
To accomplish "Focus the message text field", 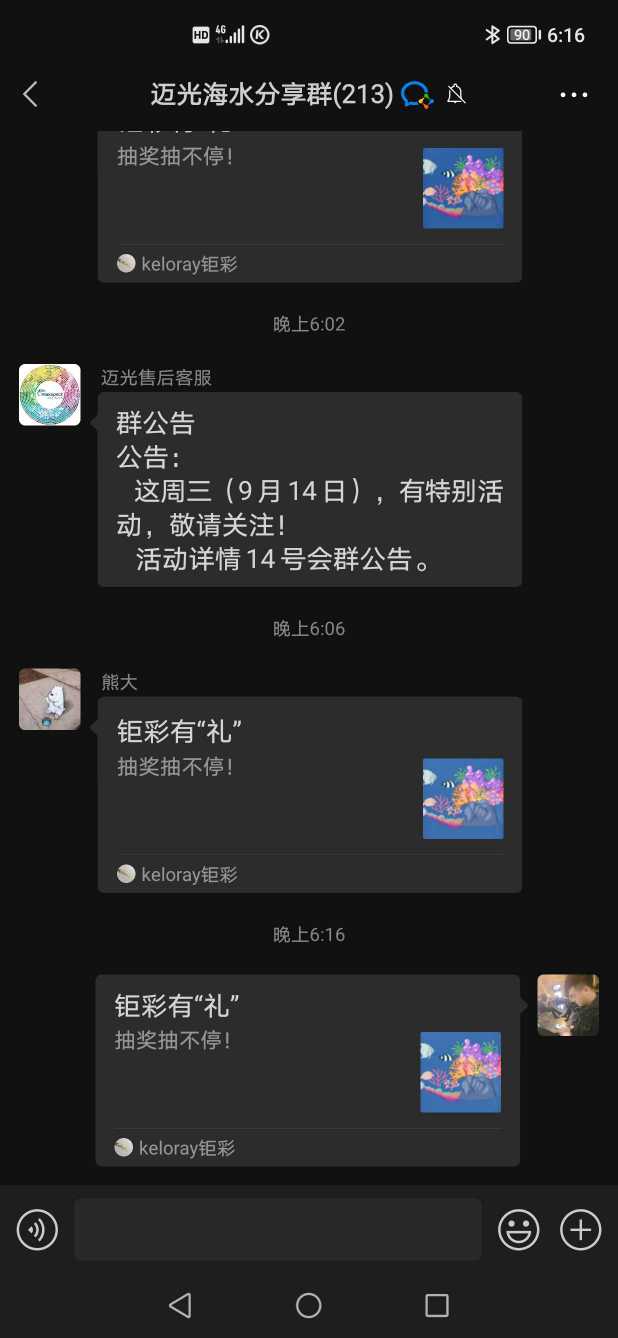I will pos(277,1229).
